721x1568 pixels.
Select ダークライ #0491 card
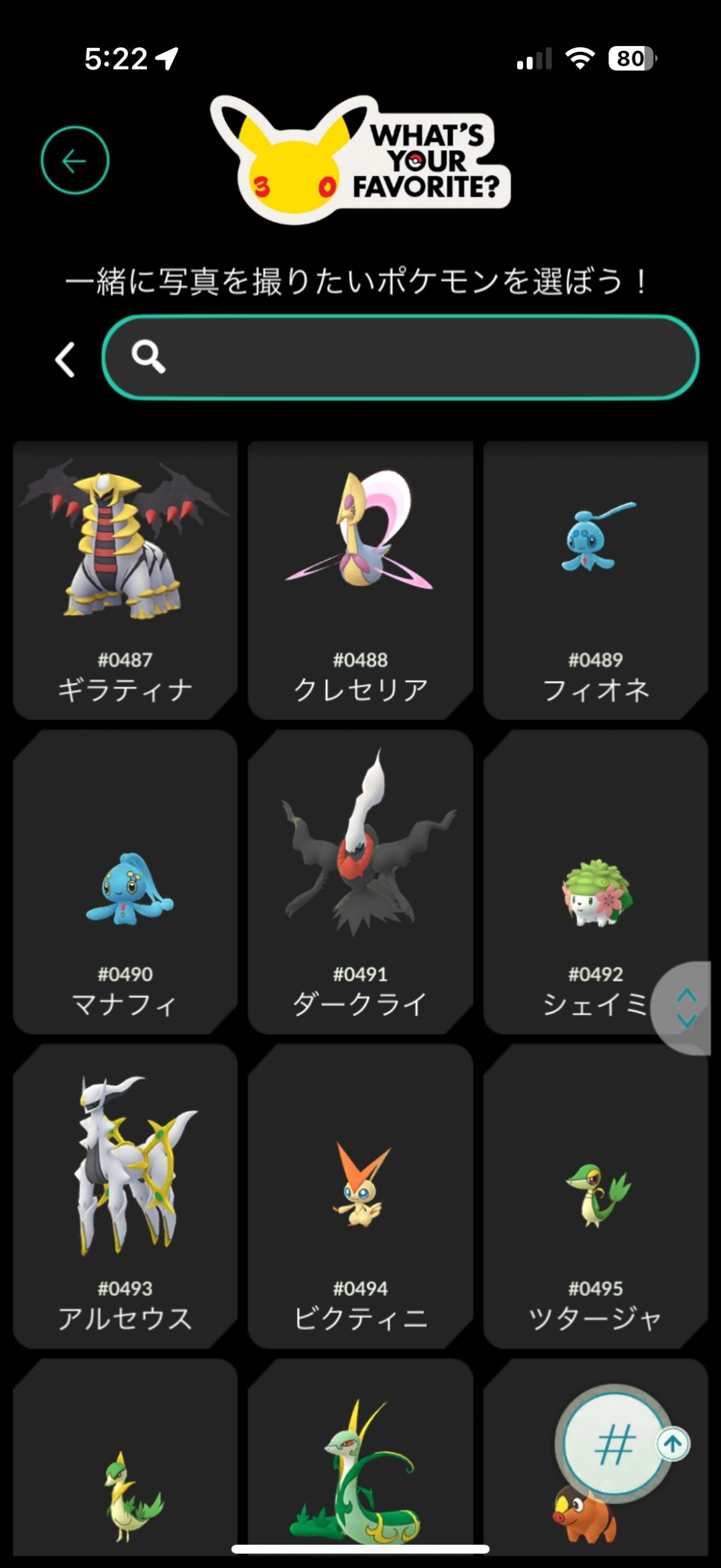coord(360,882)
